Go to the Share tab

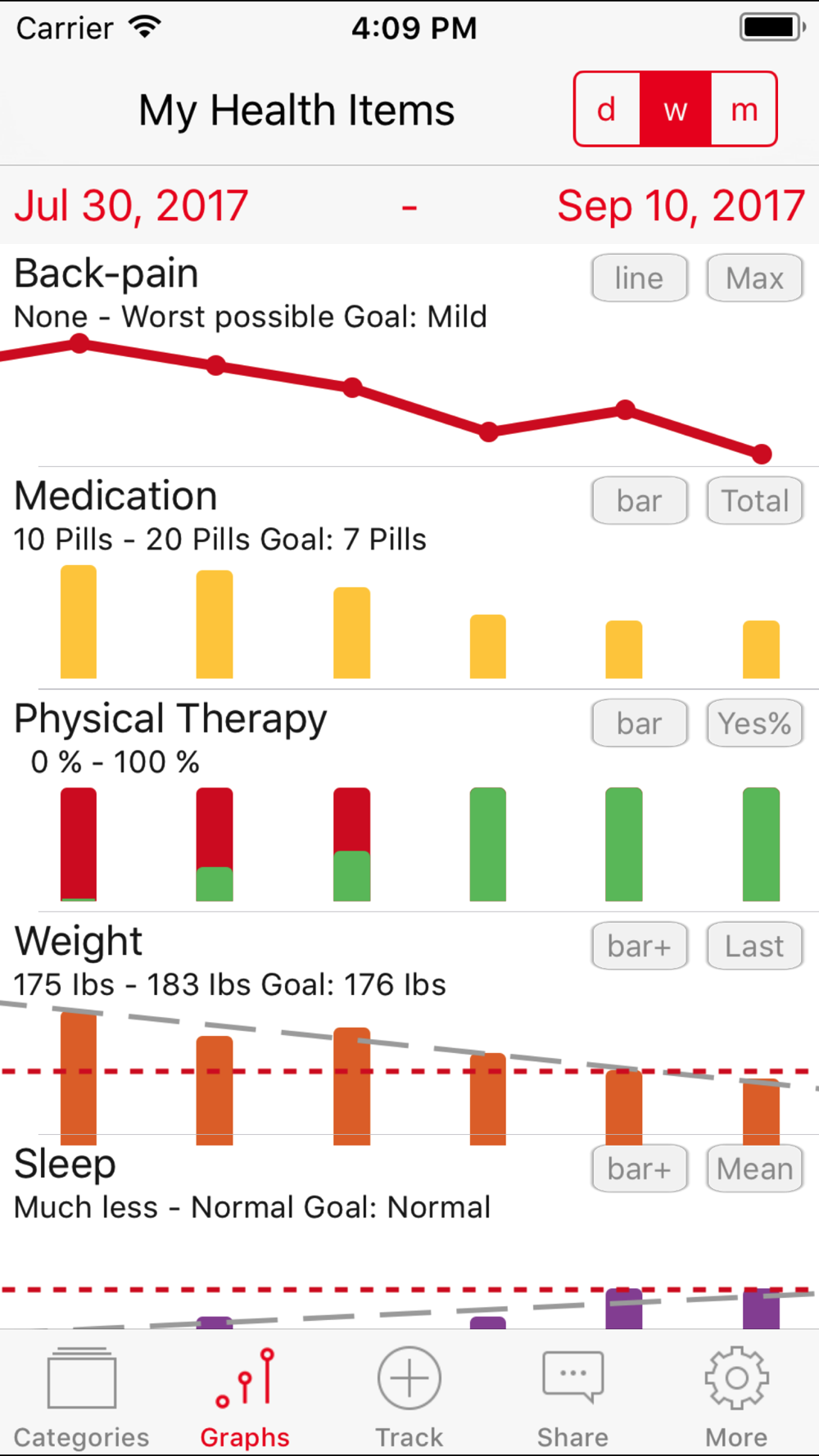572,1397
